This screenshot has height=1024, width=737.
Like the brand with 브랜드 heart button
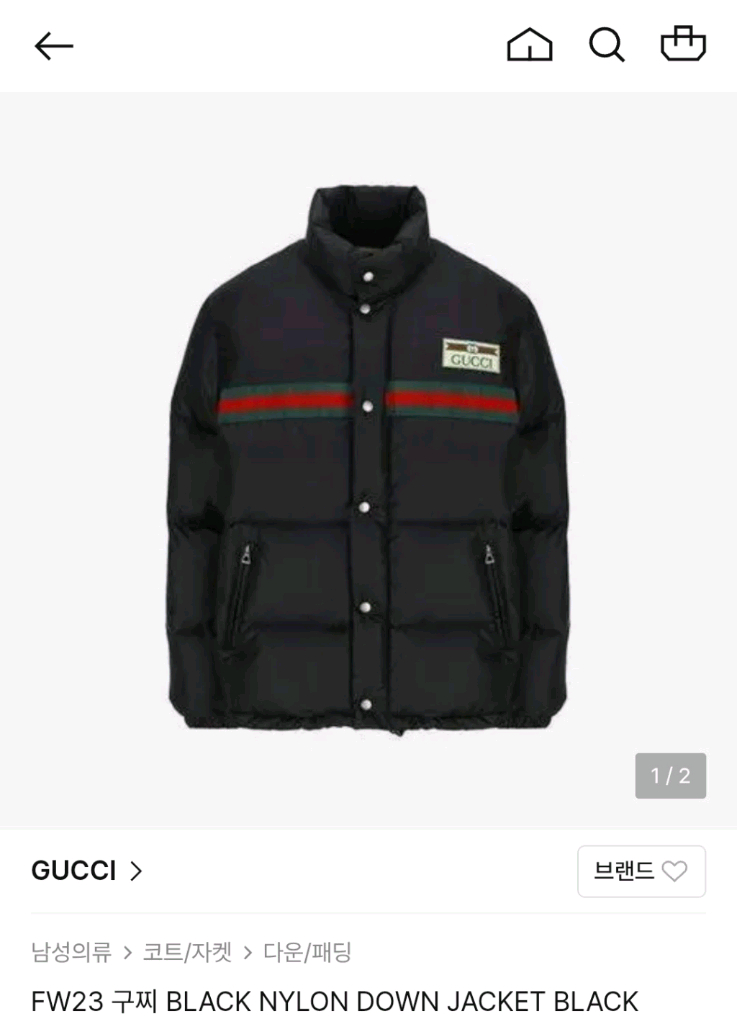pos(641,871)
